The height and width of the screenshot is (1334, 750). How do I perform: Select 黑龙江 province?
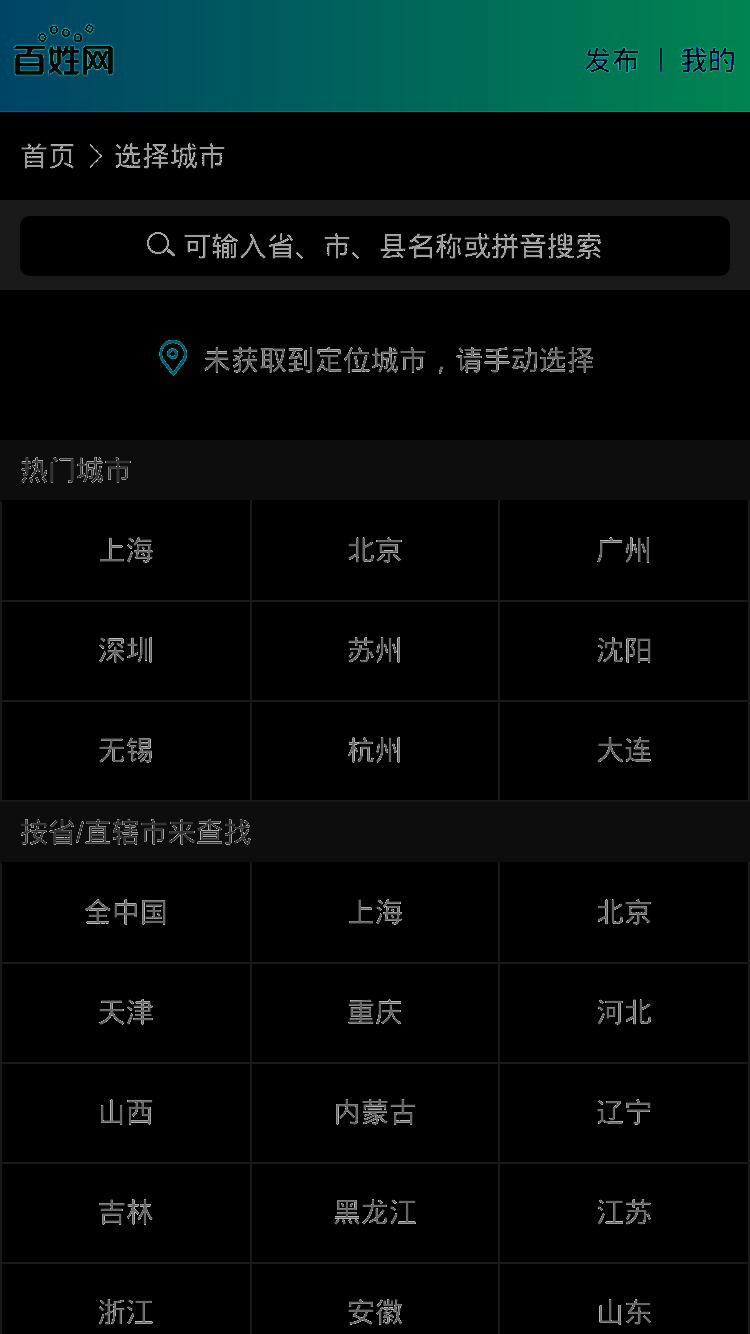tap(375, 1212)
